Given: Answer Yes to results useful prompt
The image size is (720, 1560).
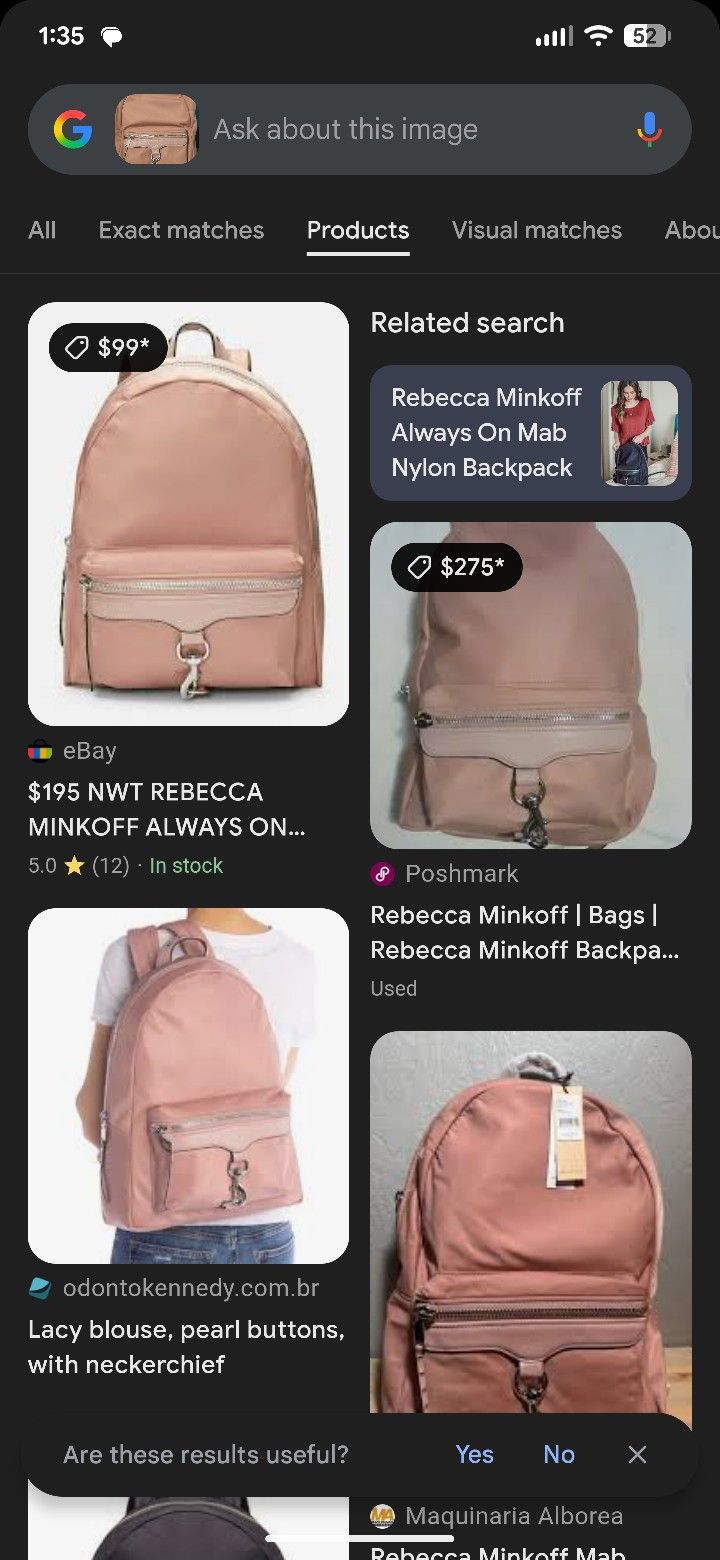Looking at the screenshot, I should 474,1454.
